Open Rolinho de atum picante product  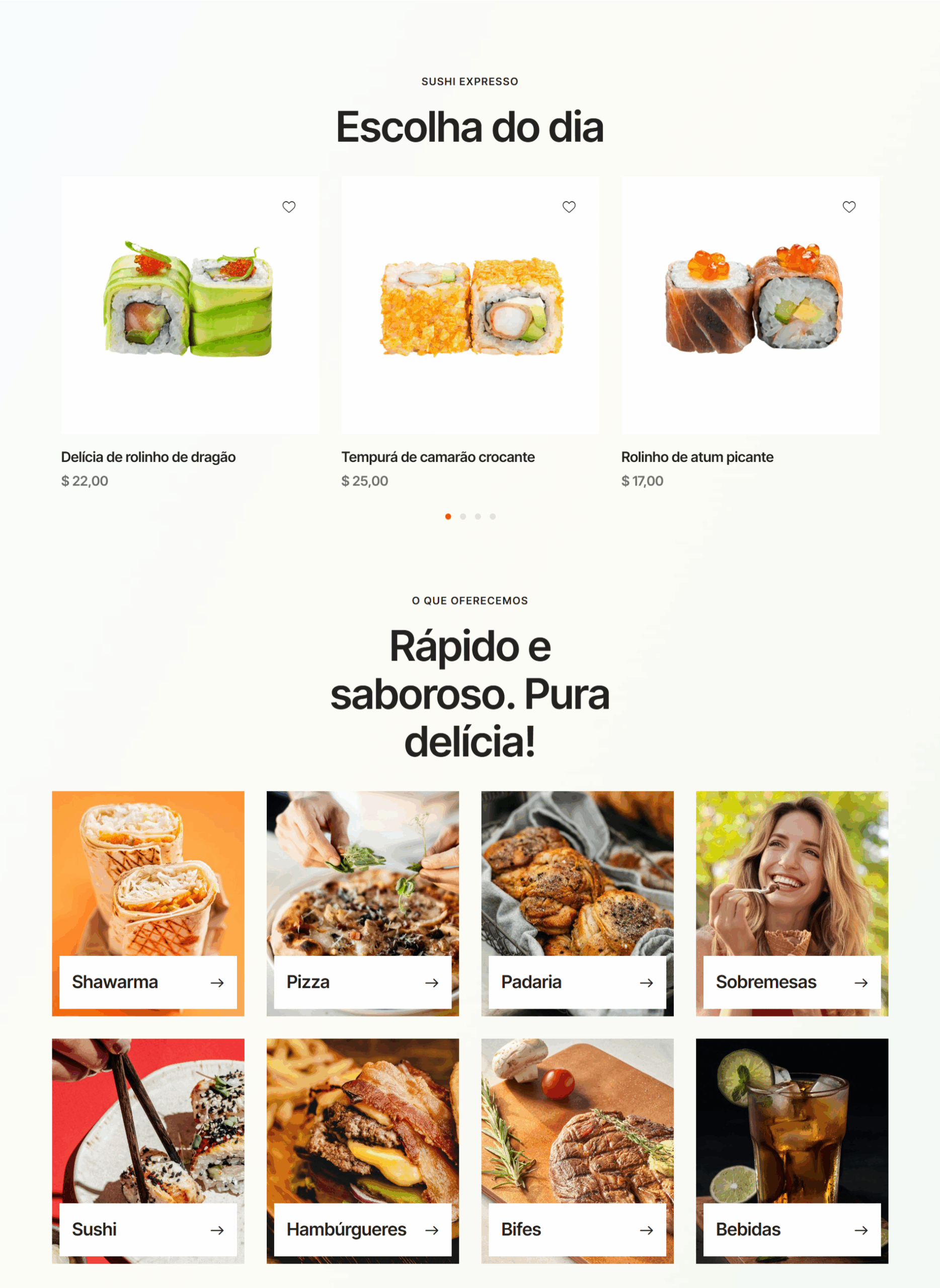tap(697, 457)
